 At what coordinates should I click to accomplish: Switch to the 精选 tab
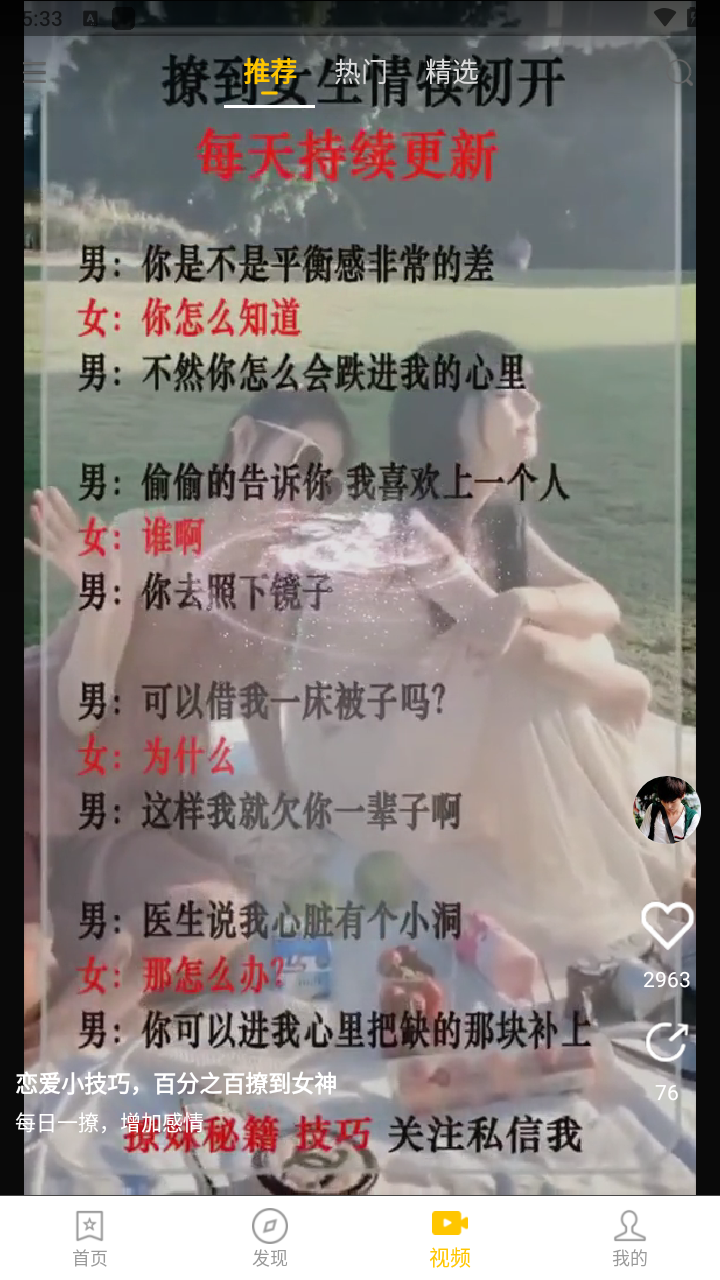[x=452, y=72]
